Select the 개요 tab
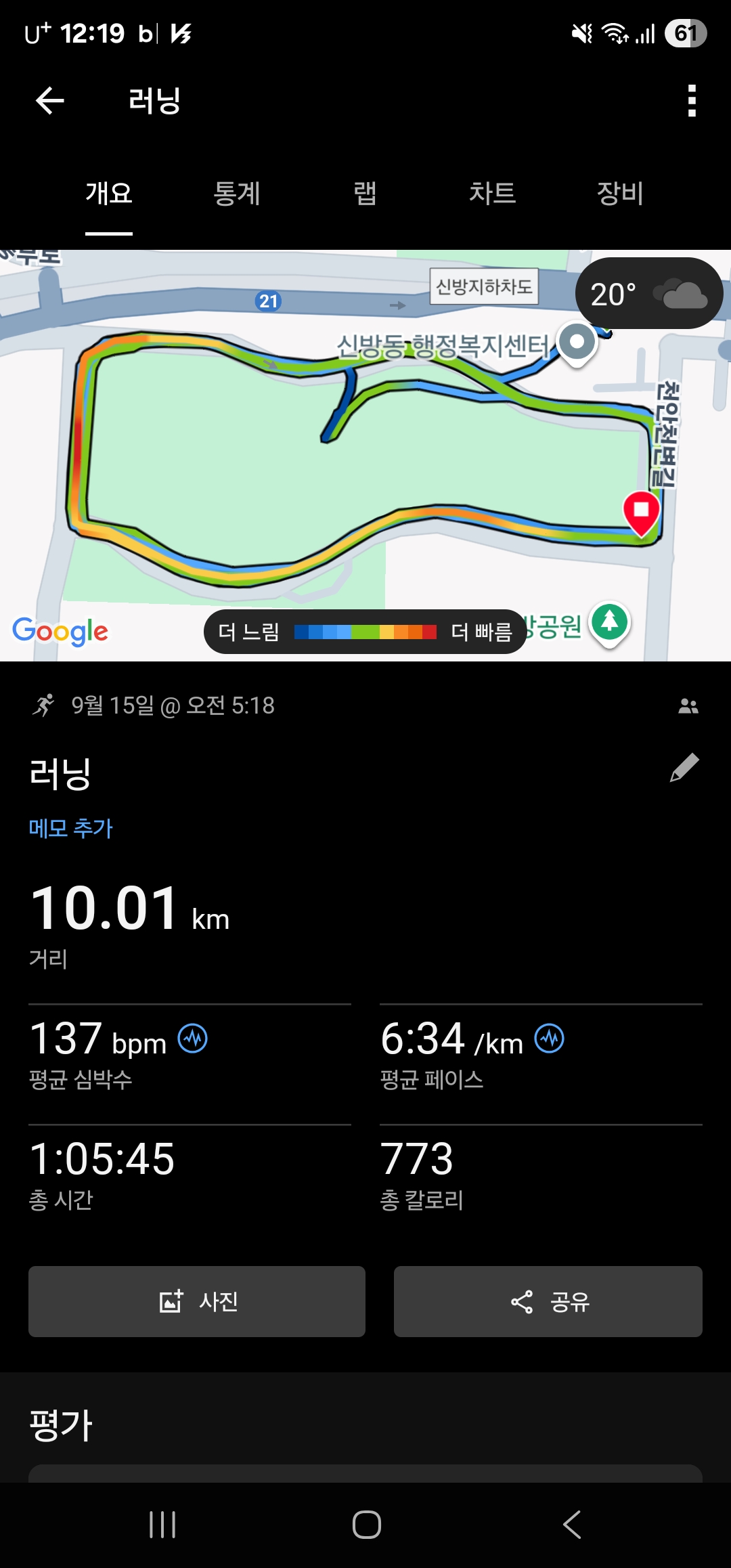731x1568 pixels. (109, 194)
